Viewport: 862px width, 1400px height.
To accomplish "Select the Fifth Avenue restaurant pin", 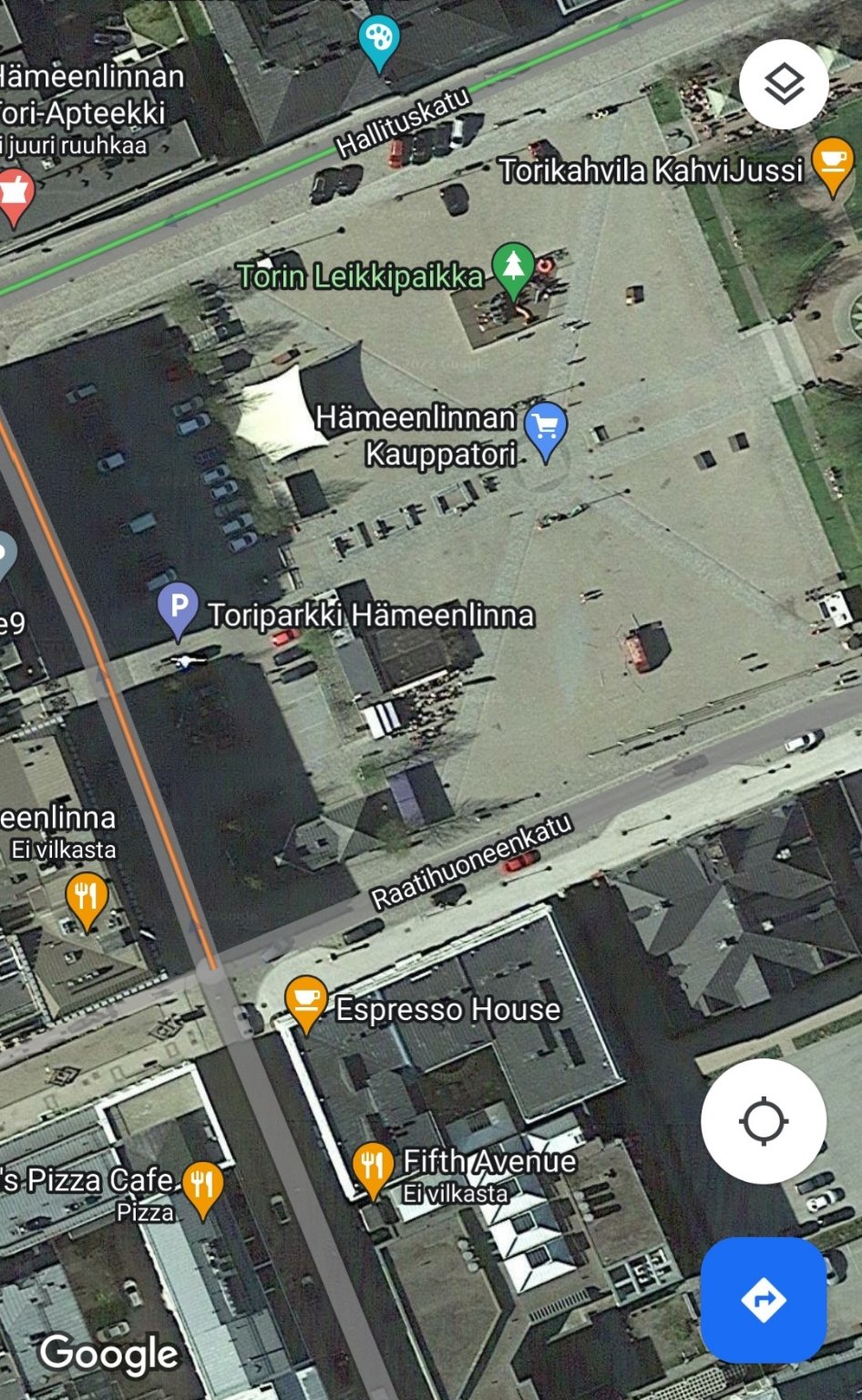I will click(x=373, y=1168).
